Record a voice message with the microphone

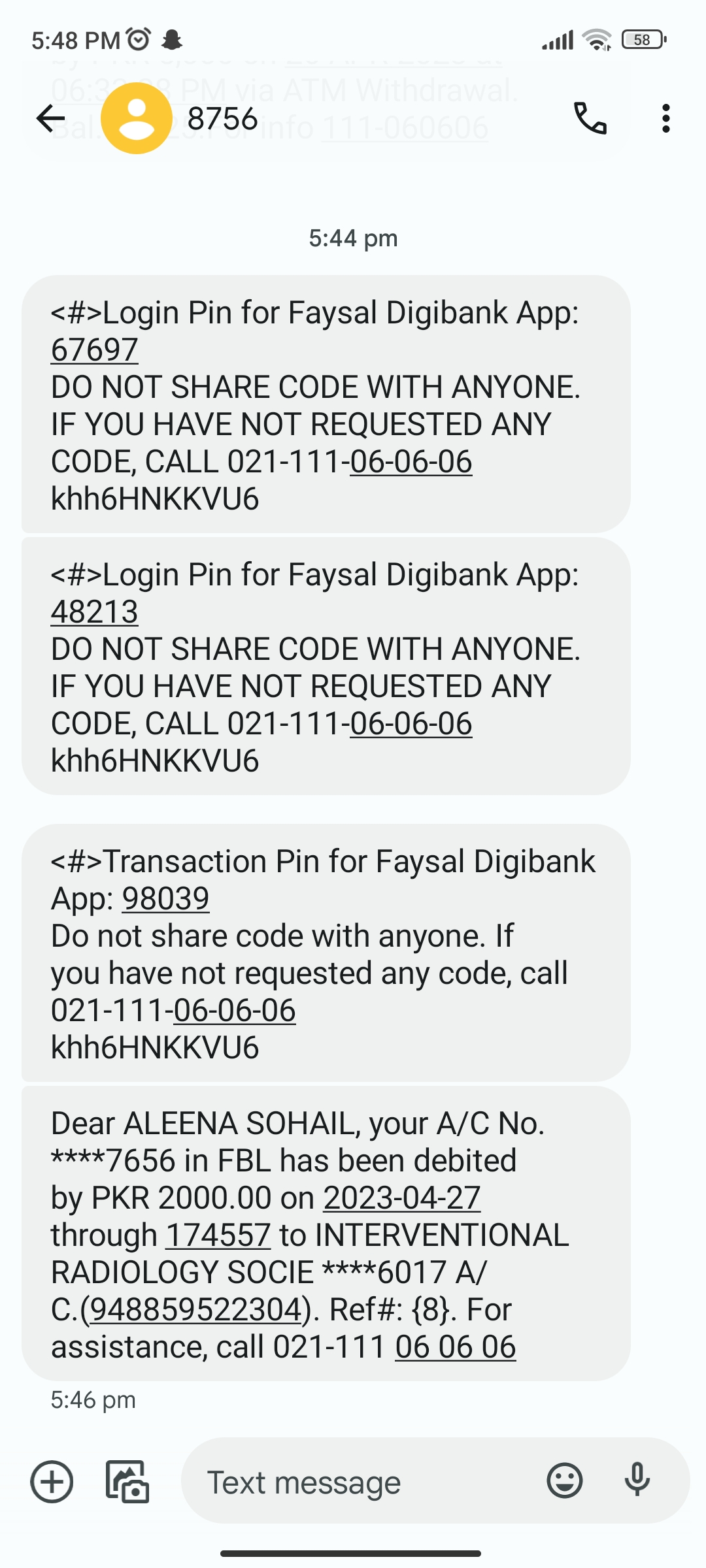[x=637, y=1480]
